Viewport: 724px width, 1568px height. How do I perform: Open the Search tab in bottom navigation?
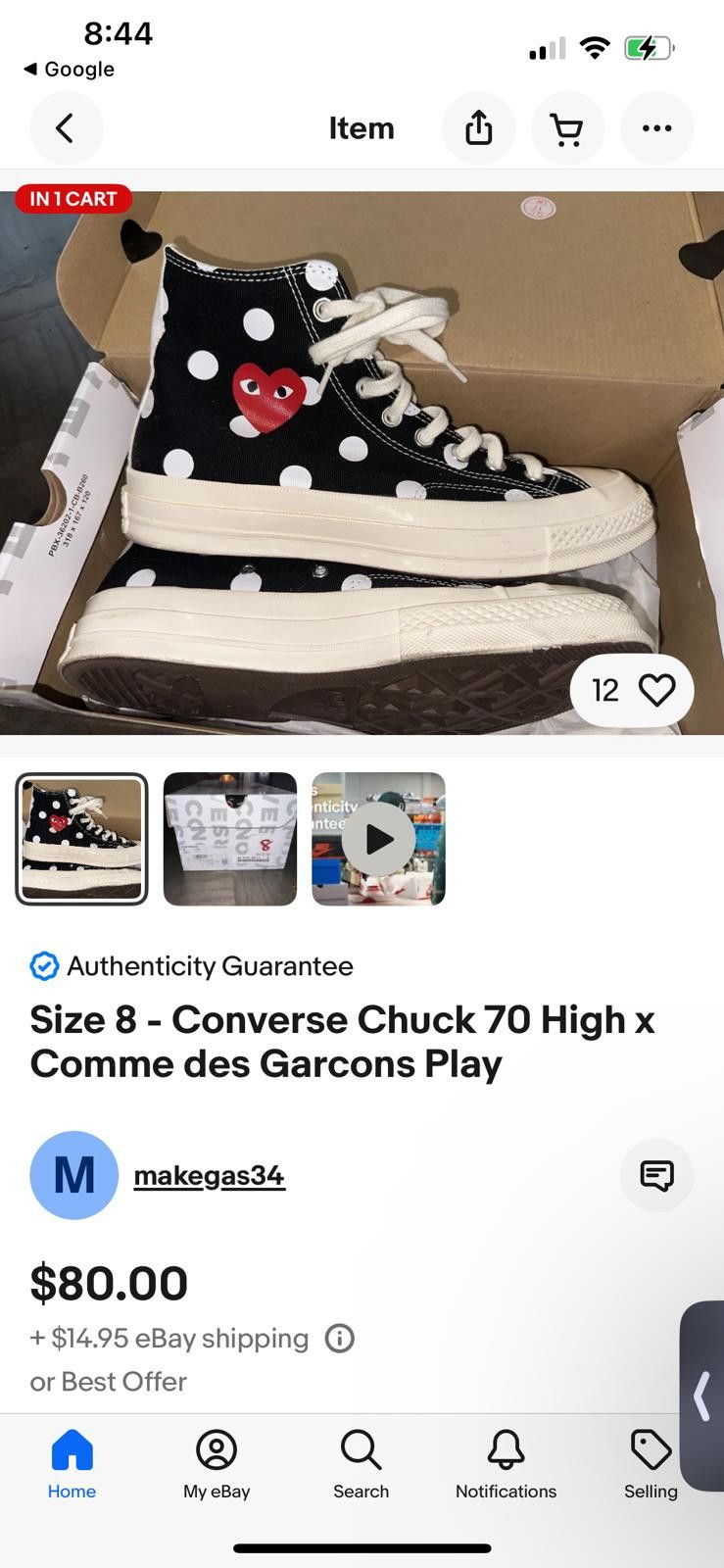361,1464
